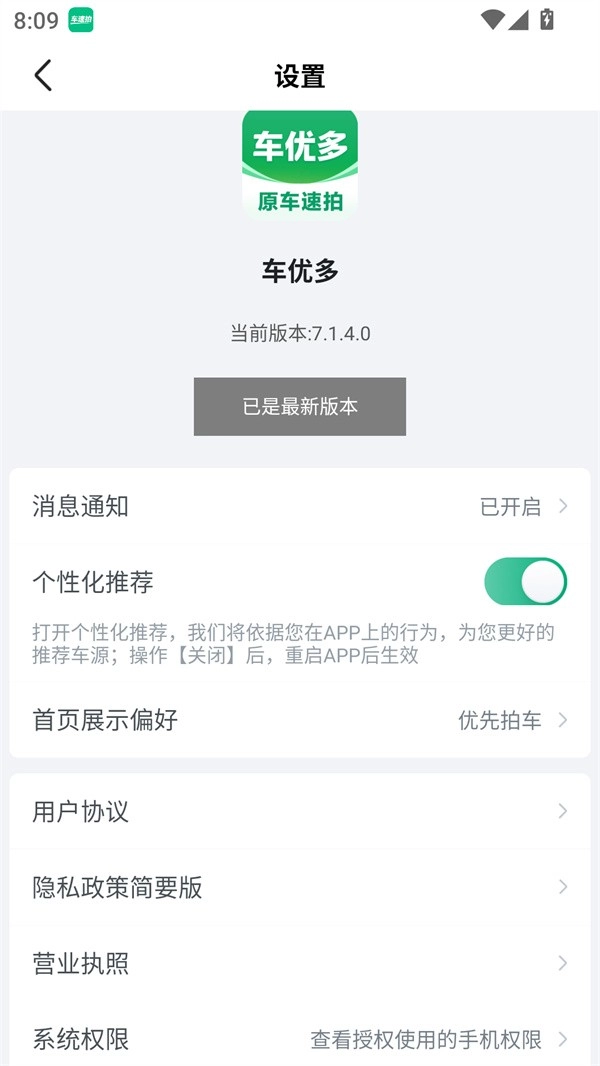Open 隐私政策简要版

tap(300, 887)
